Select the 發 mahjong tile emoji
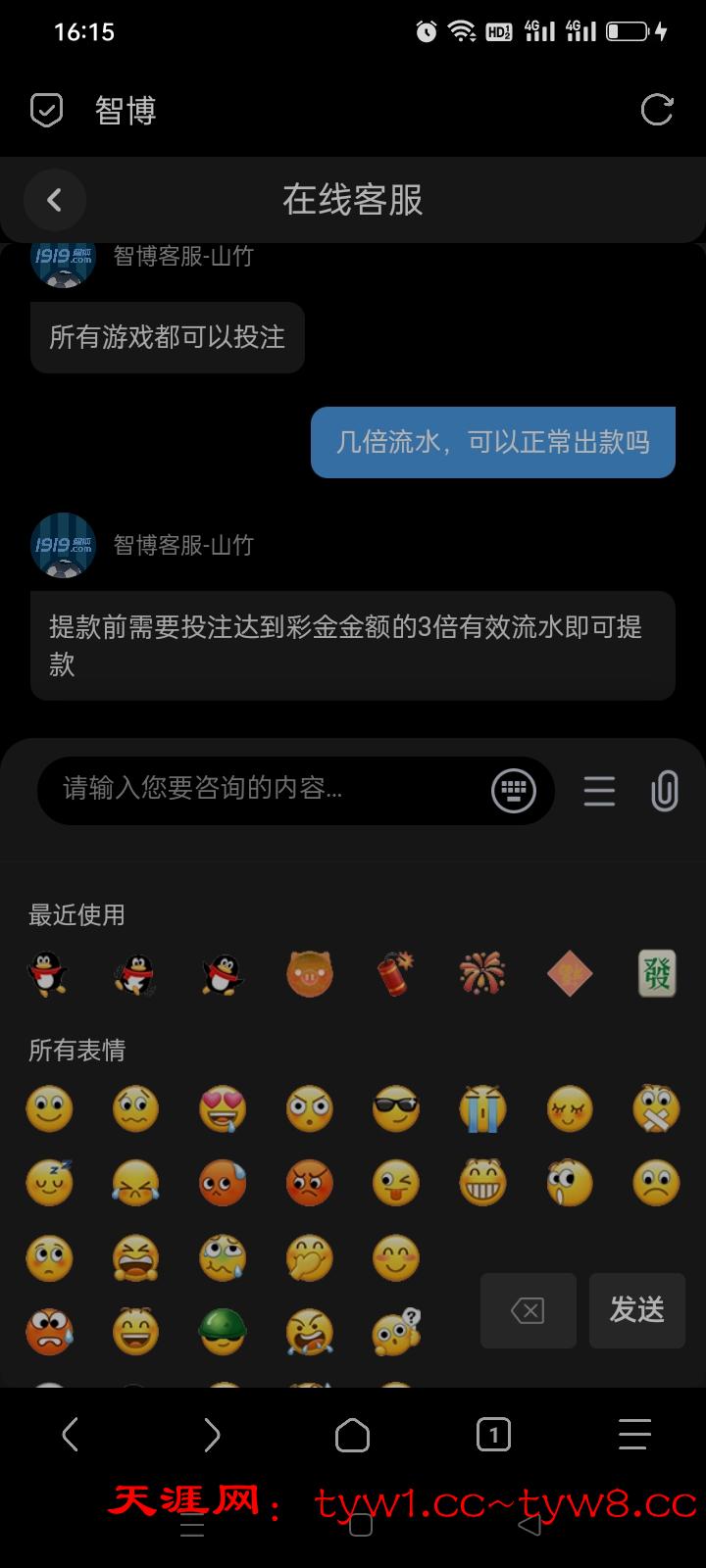The image size is (706, 1568). 656,974
